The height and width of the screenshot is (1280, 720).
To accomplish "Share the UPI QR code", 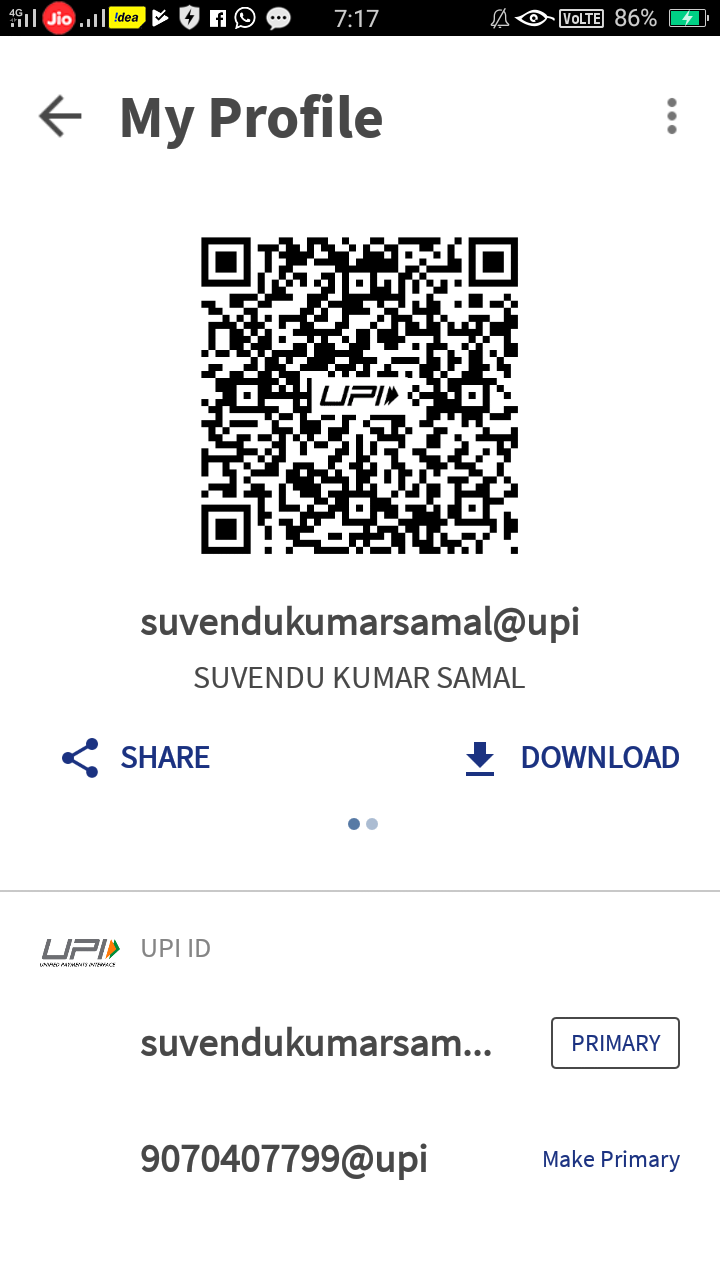I will 136,758.
